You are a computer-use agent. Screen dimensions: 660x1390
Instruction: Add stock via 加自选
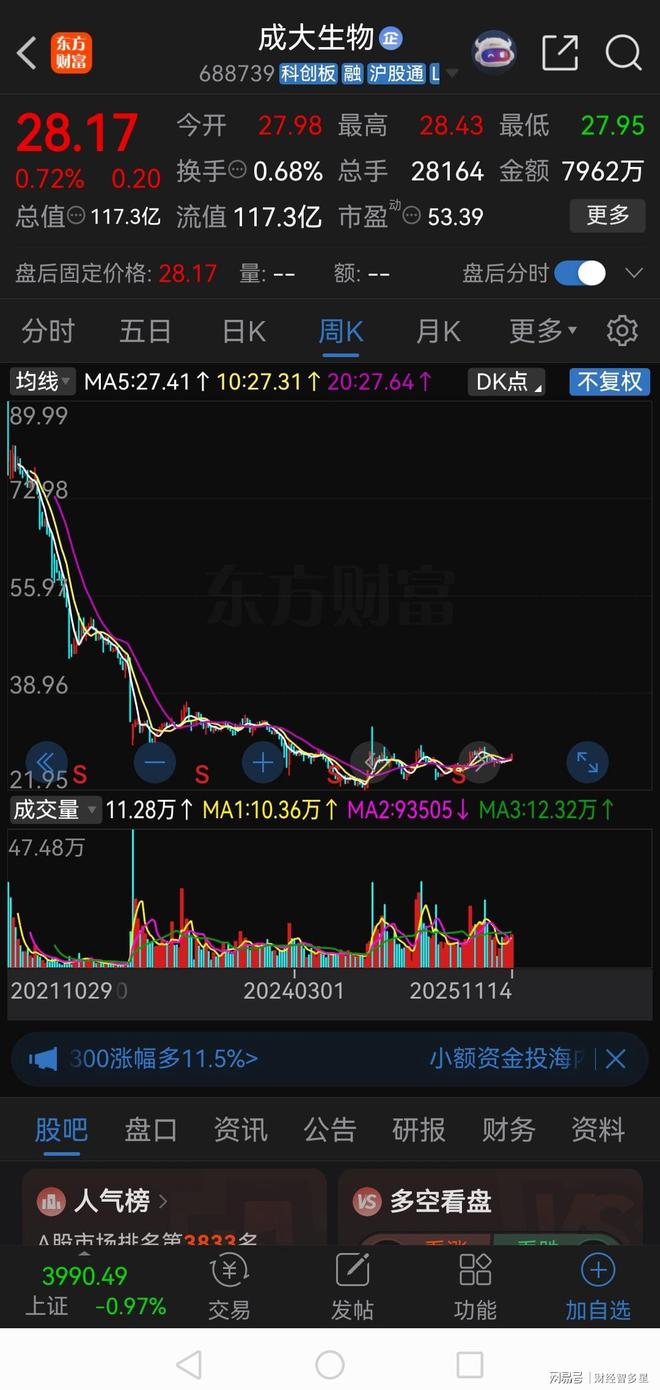point(597,1288)
